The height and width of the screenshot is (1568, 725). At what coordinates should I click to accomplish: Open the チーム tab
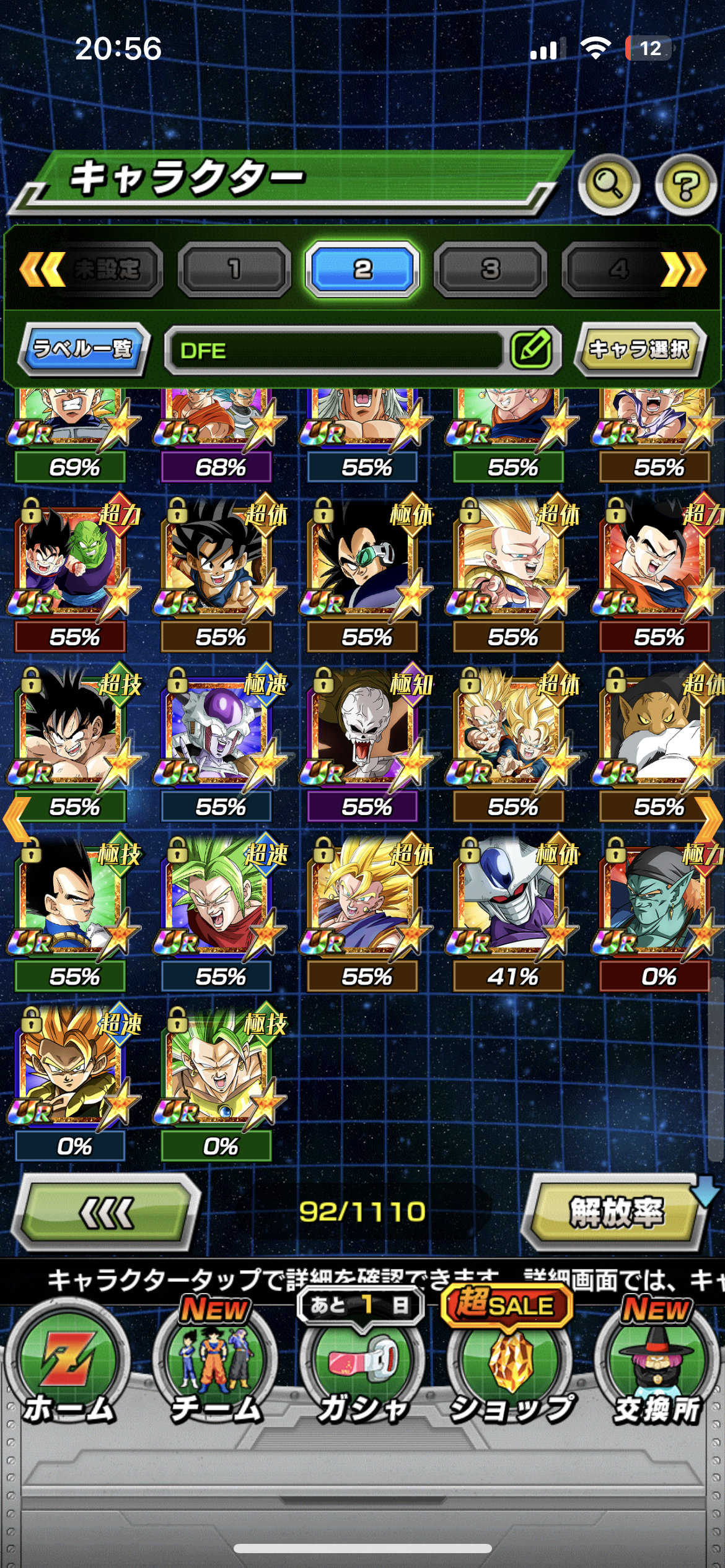[x=215, y=1370]
